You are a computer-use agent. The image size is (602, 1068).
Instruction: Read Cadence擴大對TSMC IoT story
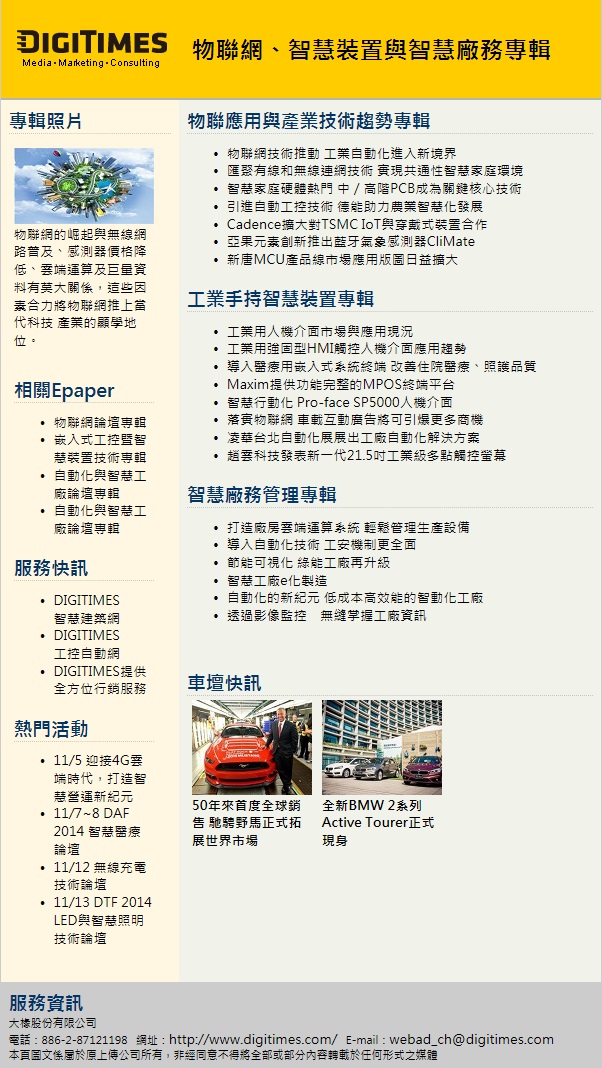357,224
